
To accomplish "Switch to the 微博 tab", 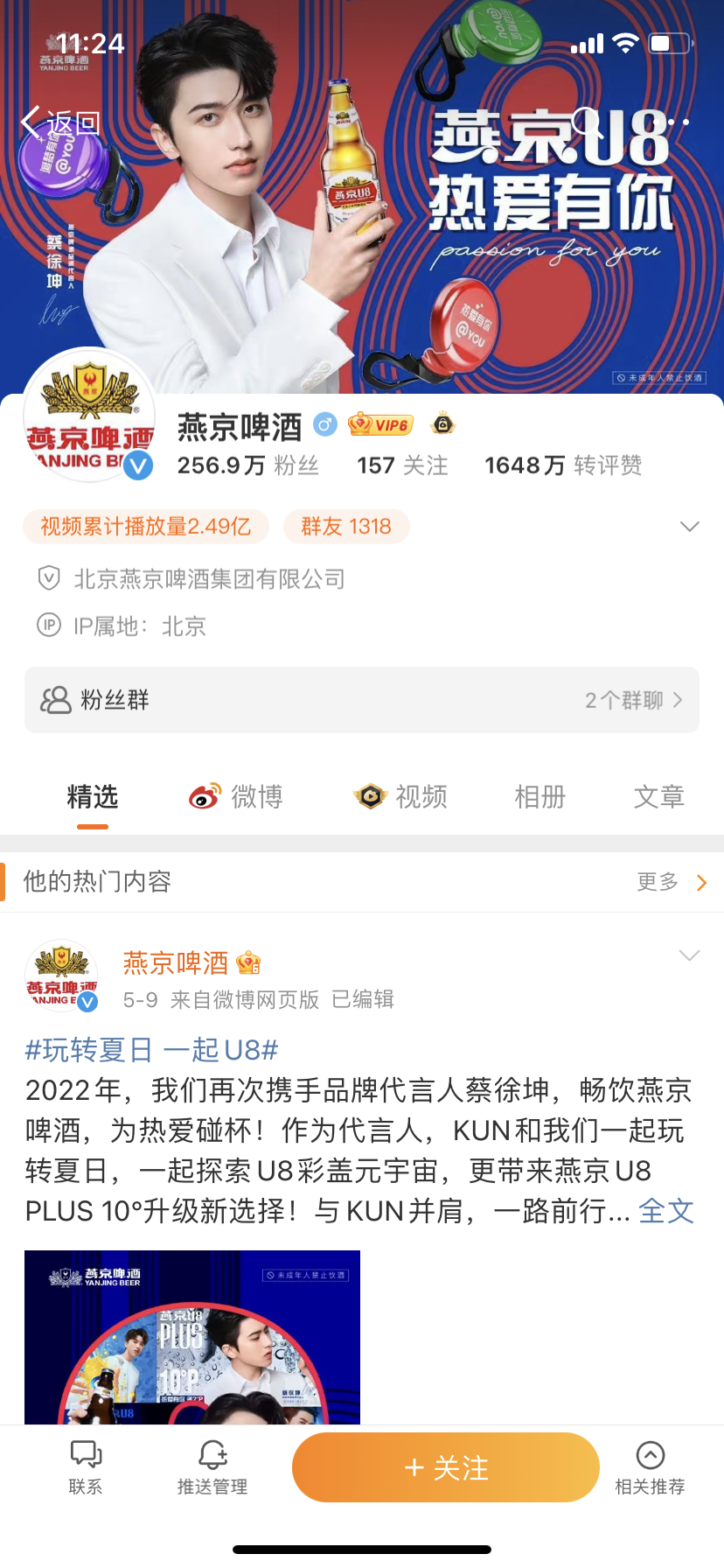I will click(x=237, y=796).
